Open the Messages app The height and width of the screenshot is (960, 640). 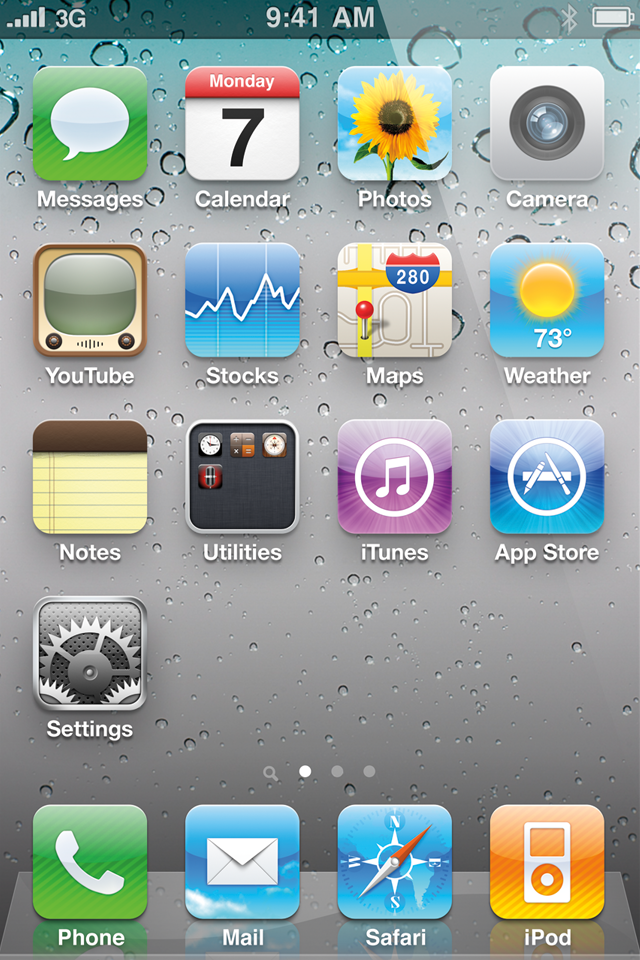tap(90, 124)
